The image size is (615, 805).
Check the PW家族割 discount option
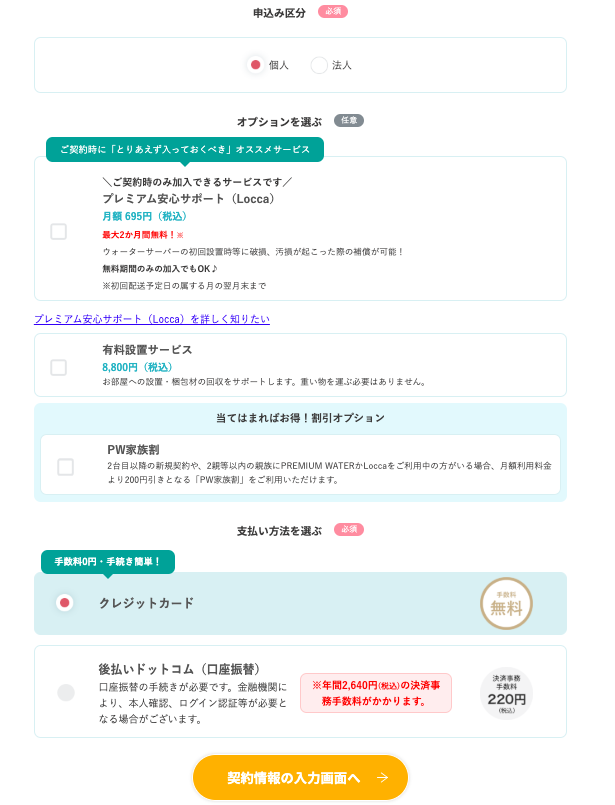(x=66, y=467)
